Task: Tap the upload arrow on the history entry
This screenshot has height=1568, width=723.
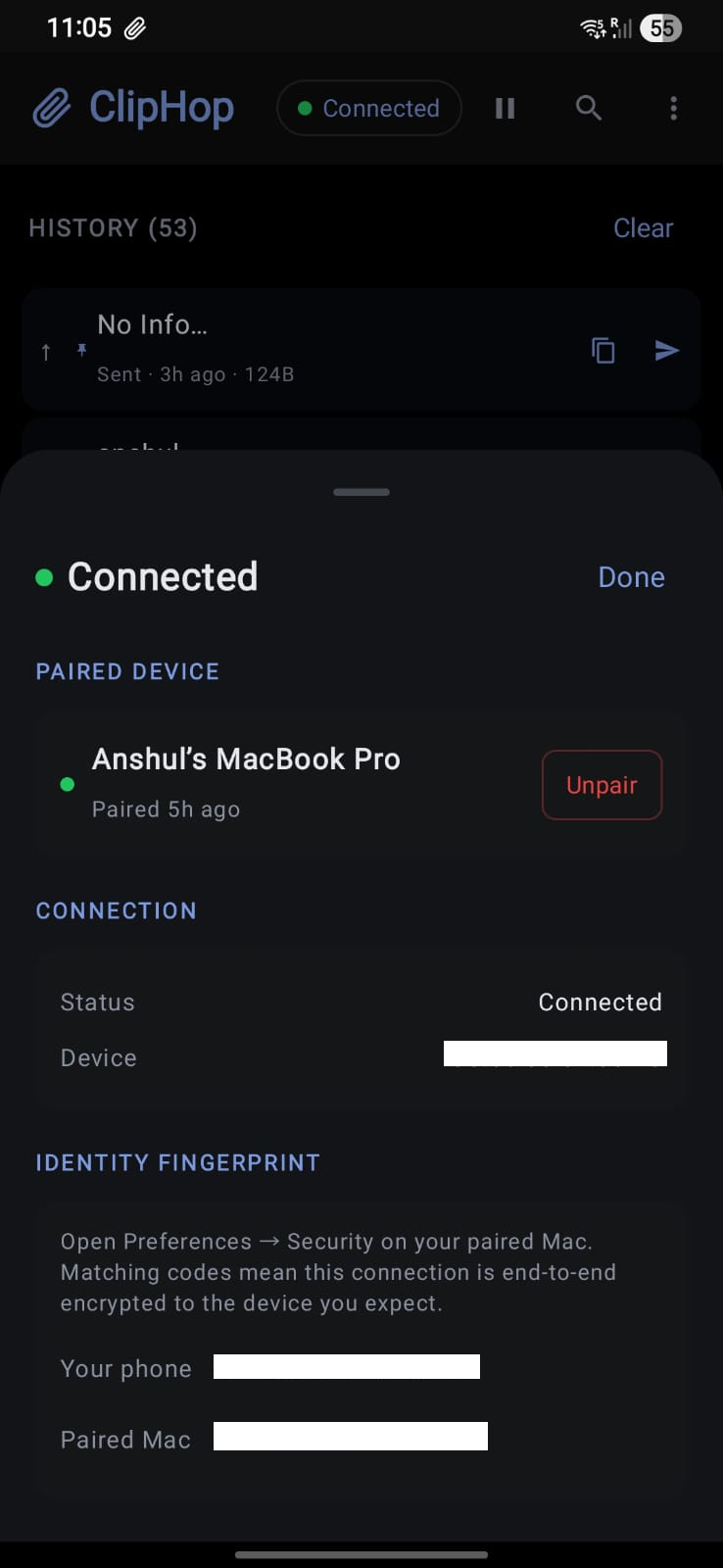Action: pos(45,353)
